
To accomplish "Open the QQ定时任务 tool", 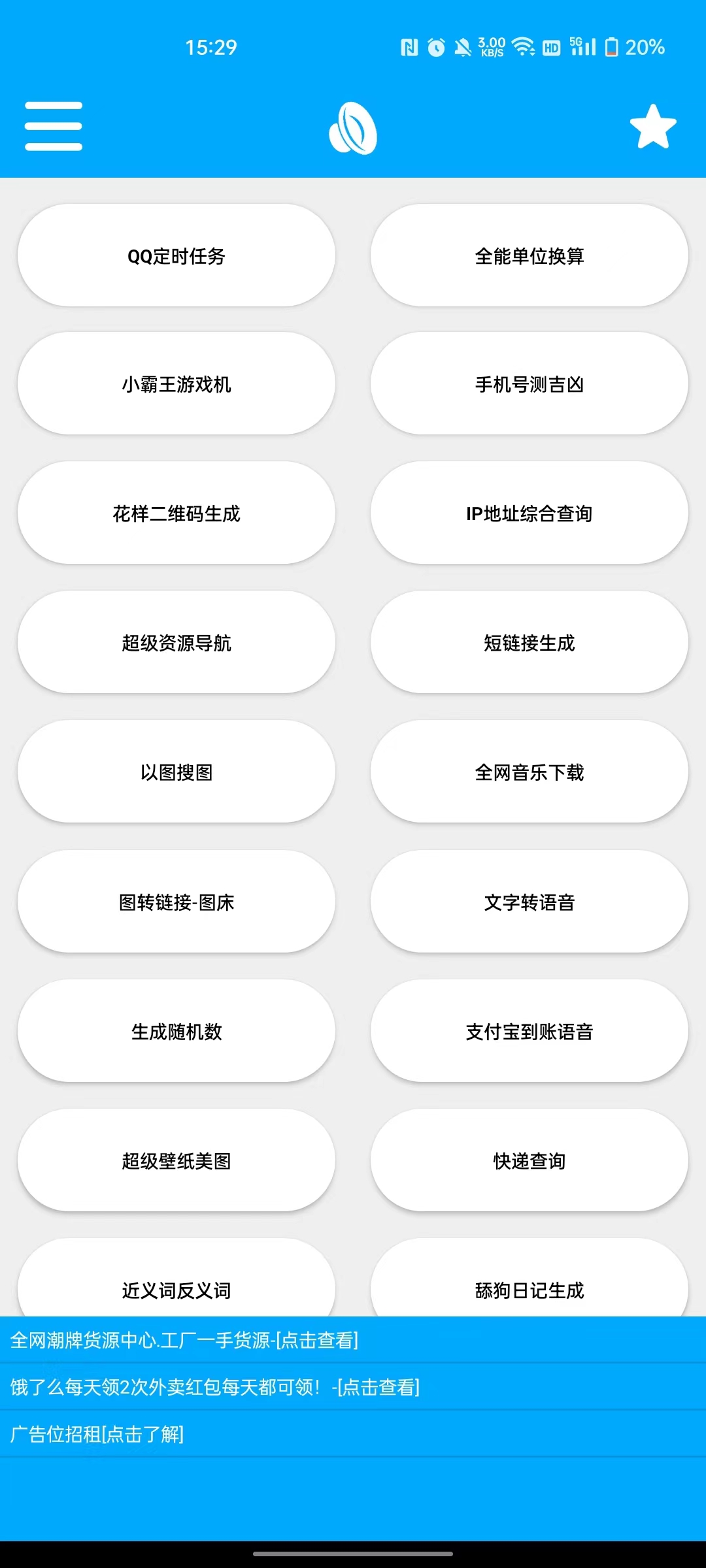I will coord(176,255).
